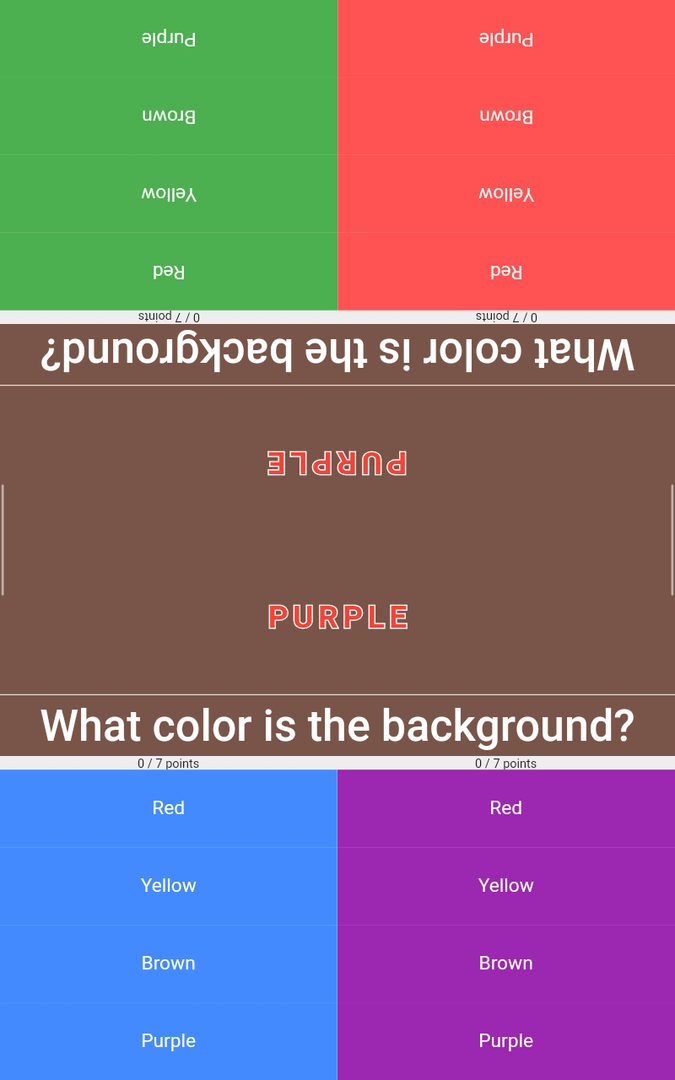
Task: Pick upside-down Purple in green panel
Action: coord(168,38)
